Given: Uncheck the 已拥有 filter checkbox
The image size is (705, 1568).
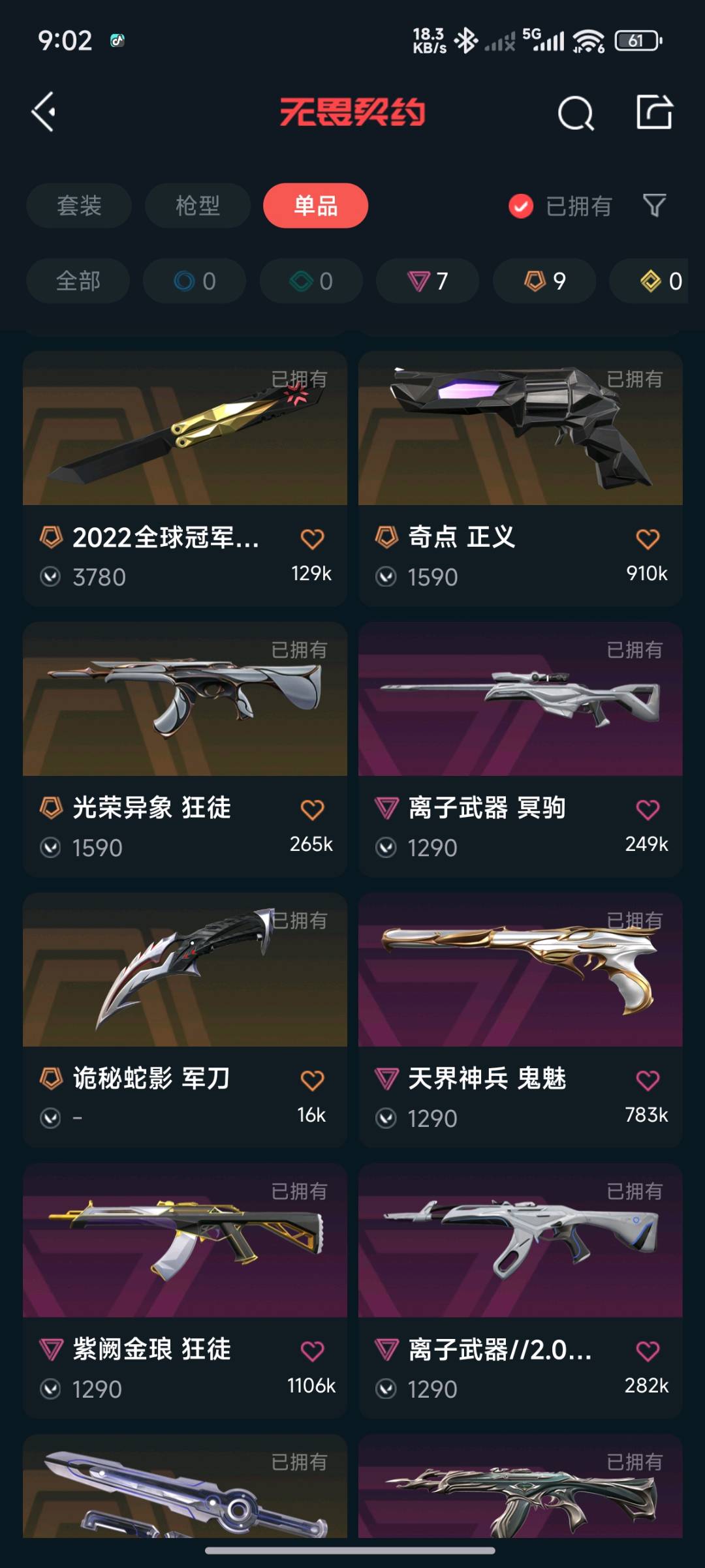Looking at the screenshot, I should point(521,206).
